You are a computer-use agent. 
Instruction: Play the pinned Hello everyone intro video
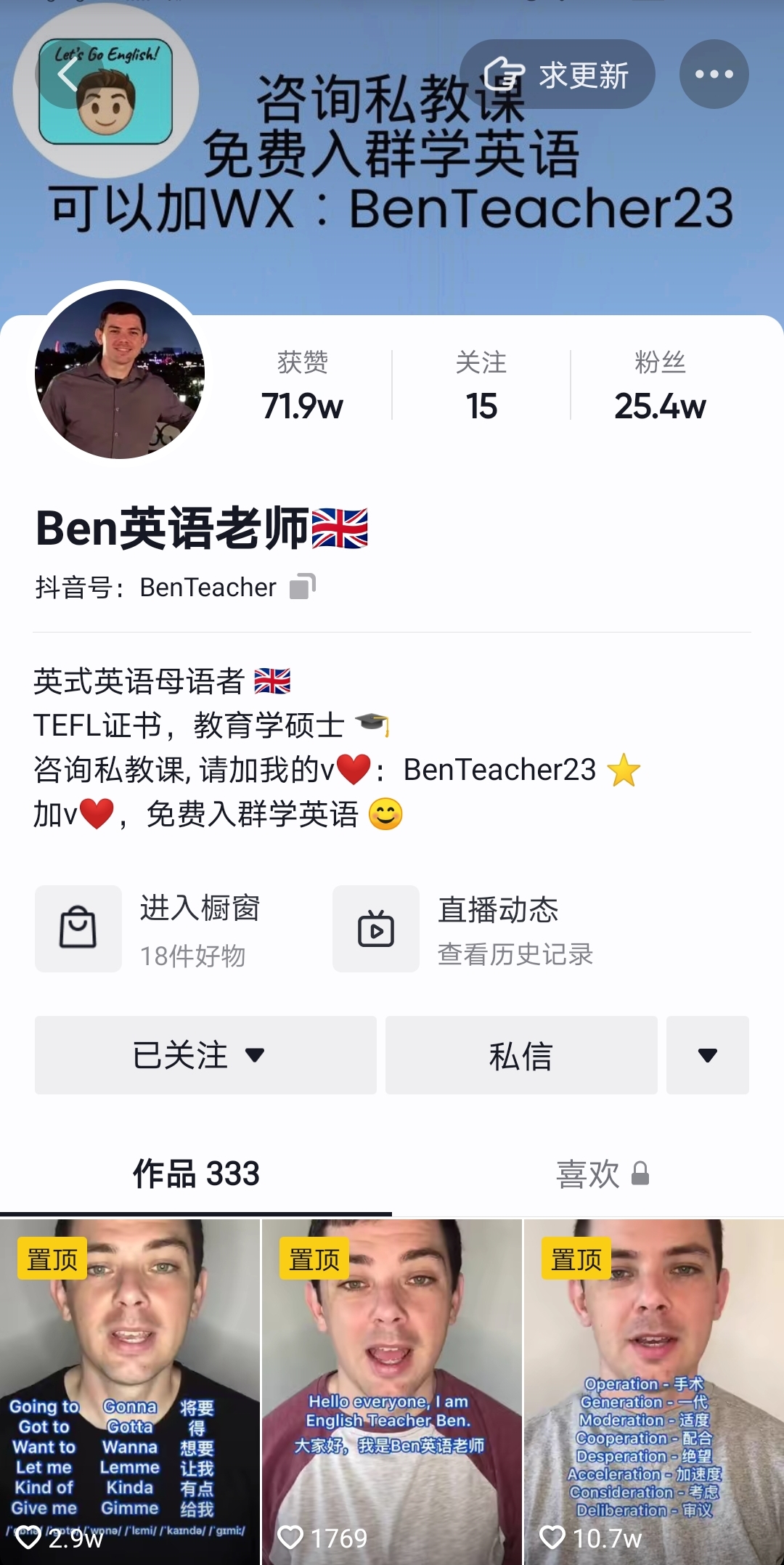pyautogui.click(x=392, y=1392)
